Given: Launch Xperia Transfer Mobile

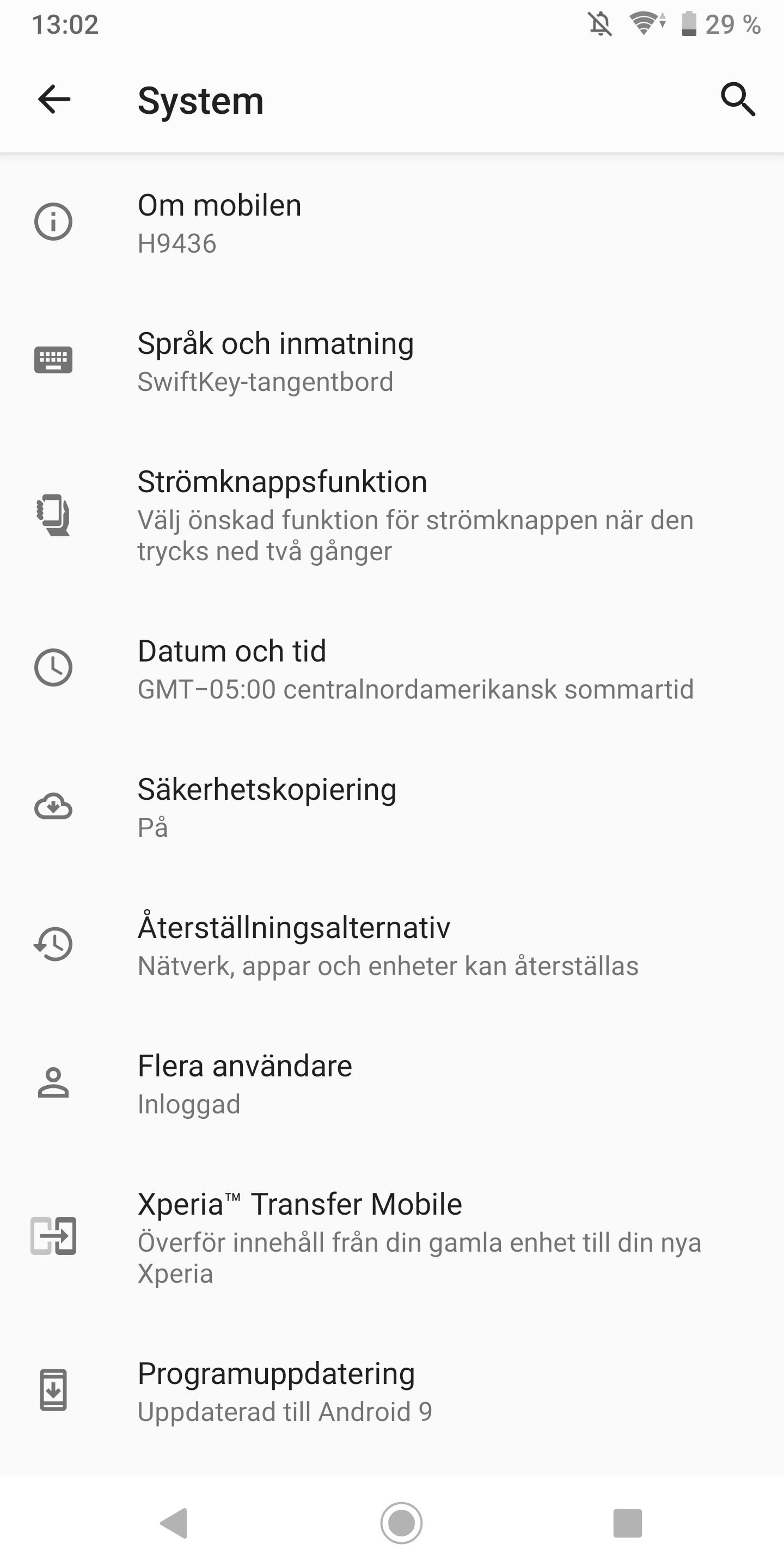Looking at the screenshot, I should point(392,1237).
